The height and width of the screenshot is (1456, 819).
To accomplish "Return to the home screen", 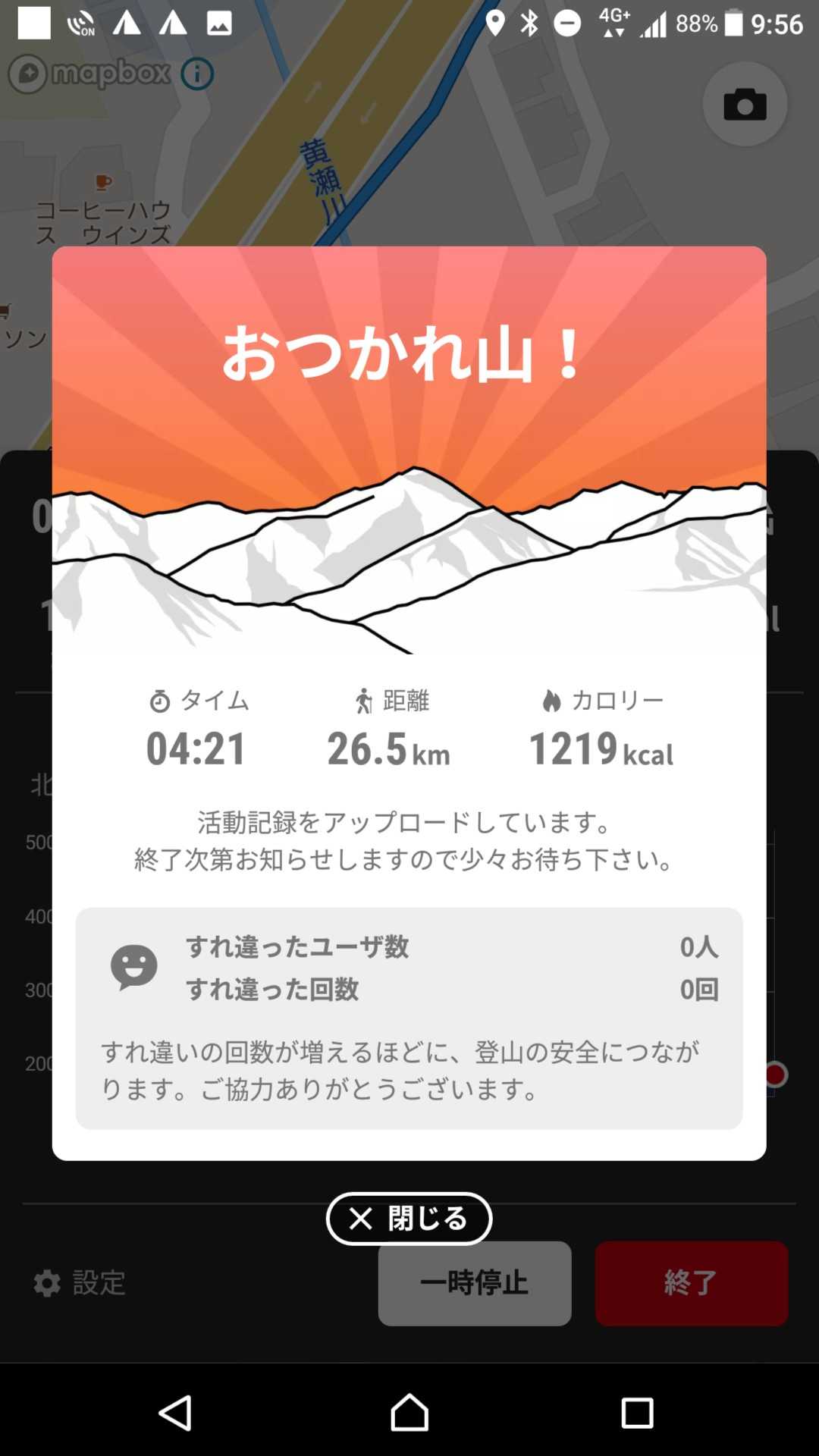I will [x=409, y=1413].
